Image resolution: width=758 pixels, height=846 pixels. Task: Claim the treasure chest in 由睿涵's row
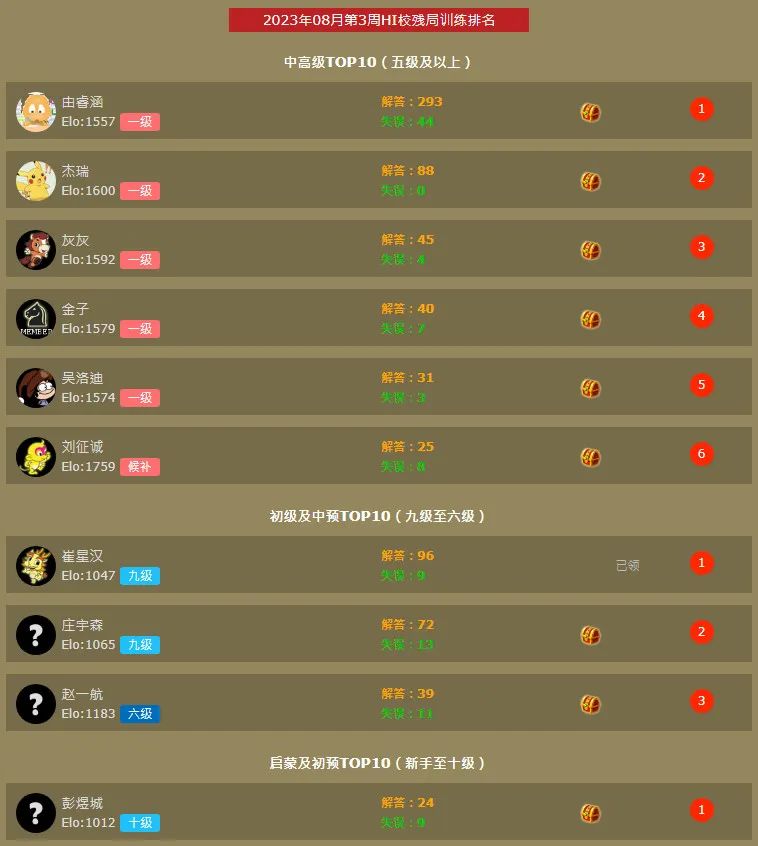point(591,112)
